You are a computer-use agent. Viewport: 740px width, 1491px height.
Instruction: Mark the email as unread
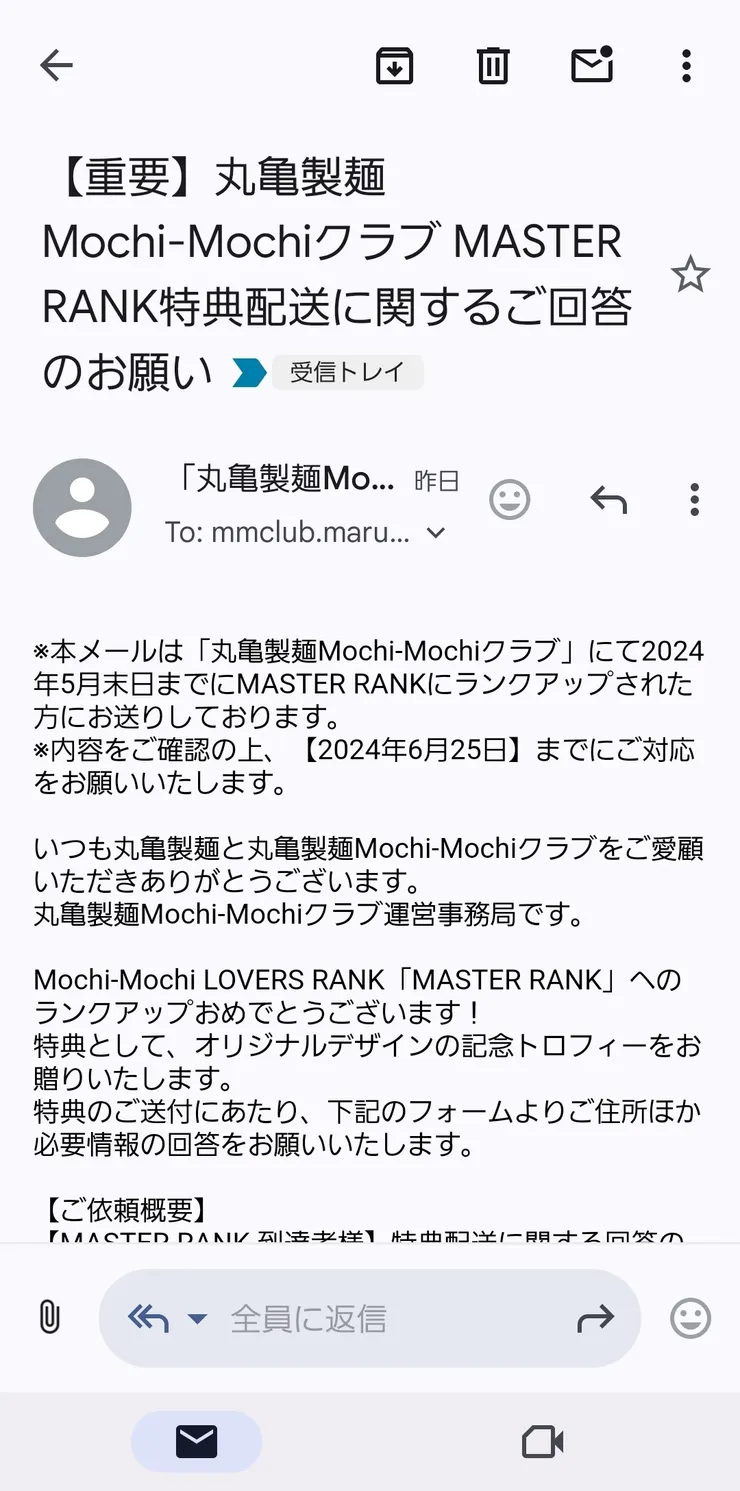[591, 65]
